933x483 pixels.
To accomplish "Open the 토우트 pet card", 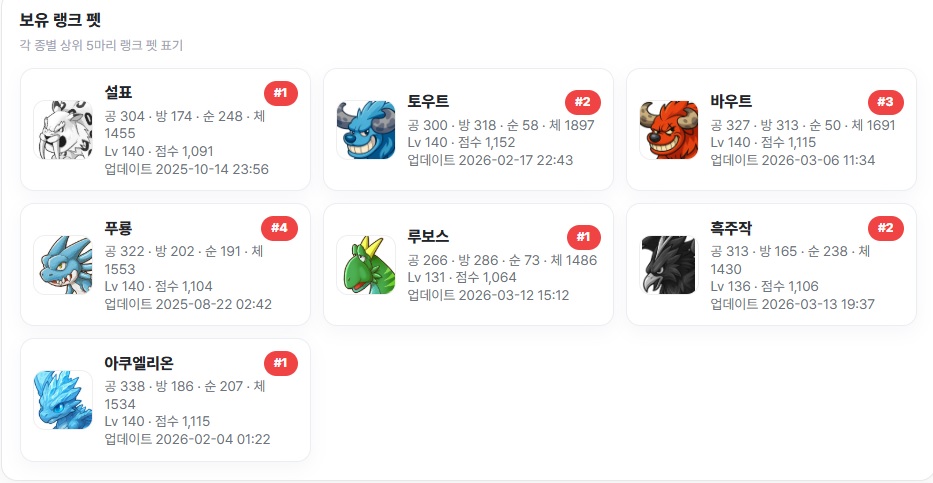I will click(468, 130).
